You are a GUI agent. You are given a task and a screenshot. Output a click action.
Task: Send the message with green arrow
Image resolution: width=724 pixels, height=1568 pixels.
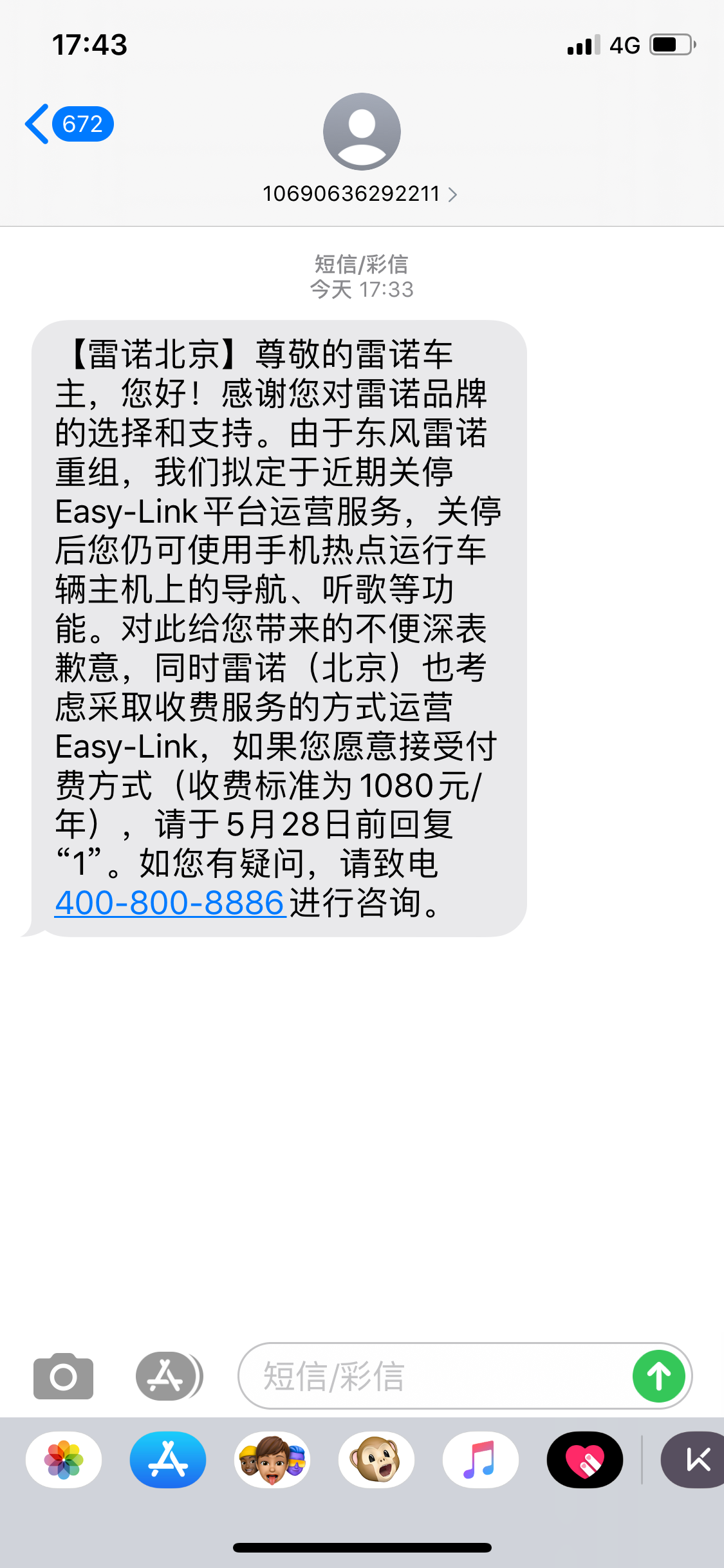[x=658, y=1376]
